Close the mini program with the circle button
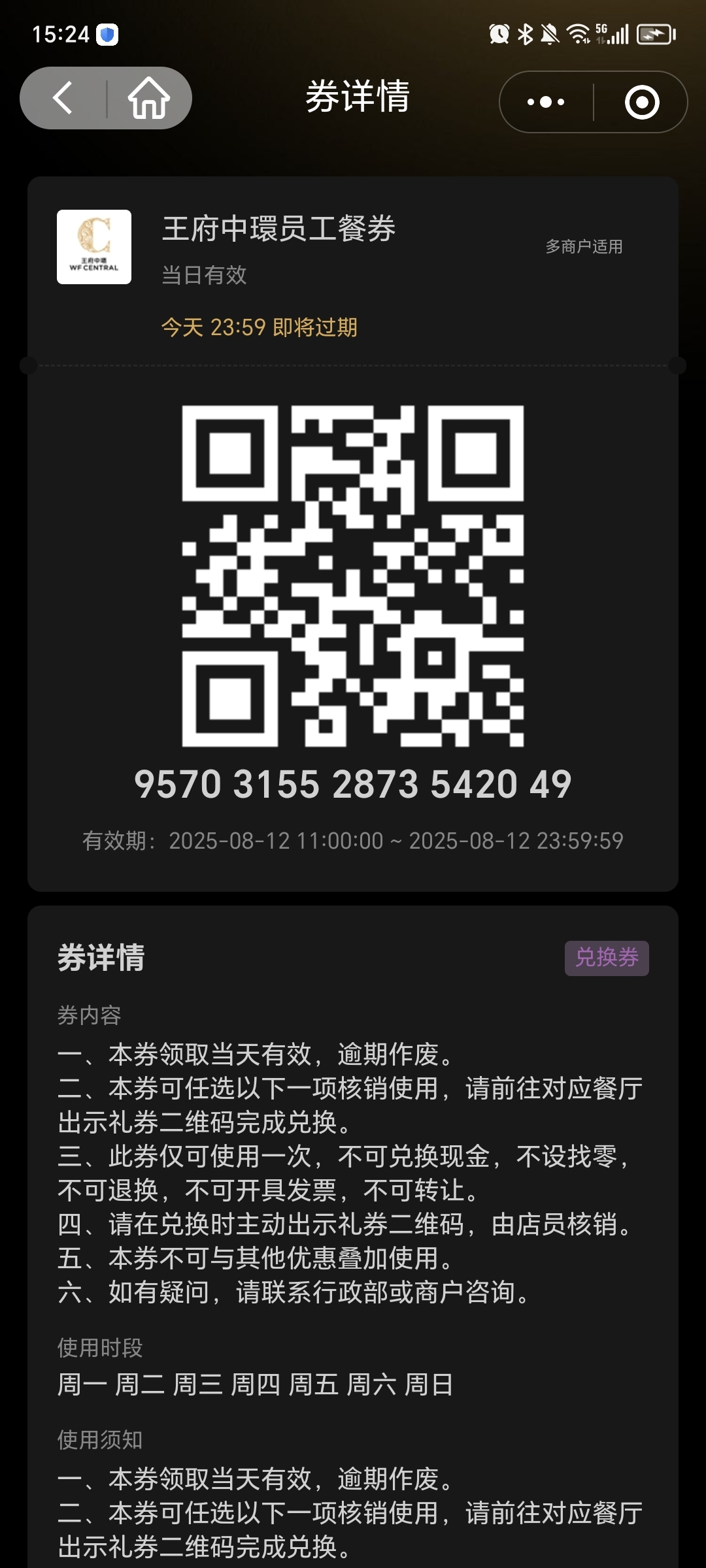This screenshot has width=706, height=1568. coord(642,102)
